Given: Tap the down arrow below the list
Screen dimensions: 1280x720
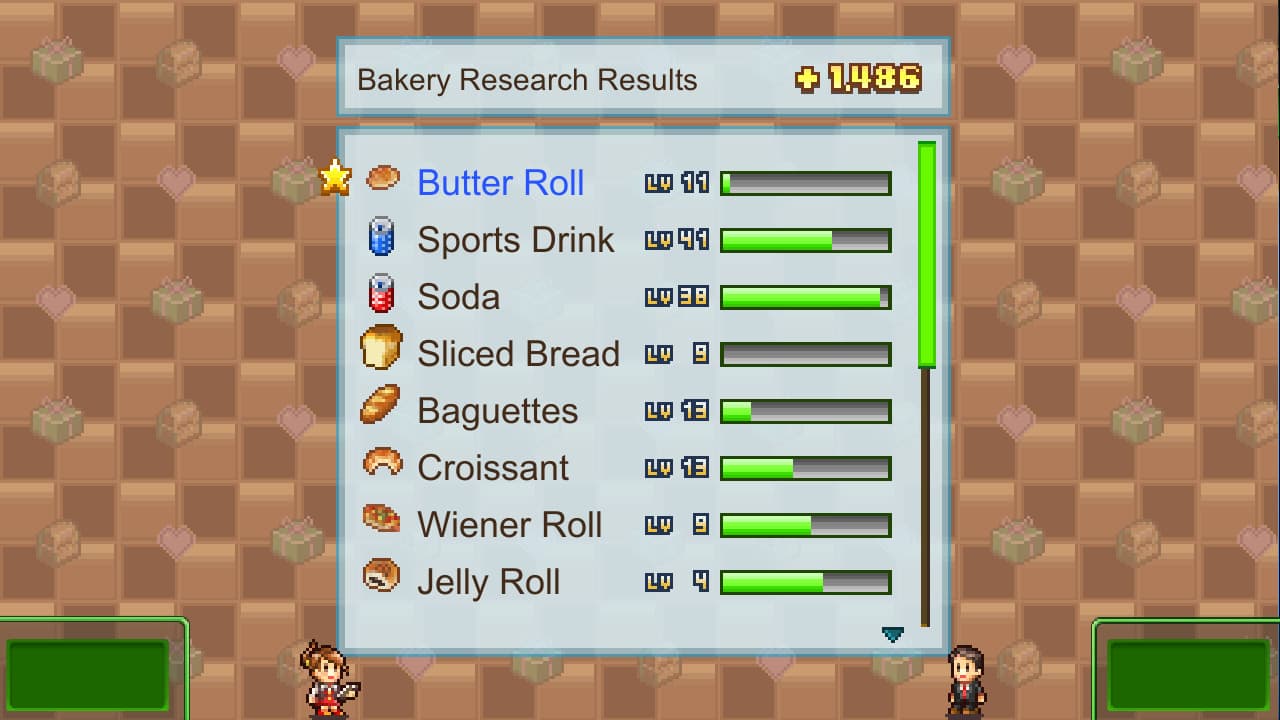Looking at the screenshot, I should tap(893, 634).
